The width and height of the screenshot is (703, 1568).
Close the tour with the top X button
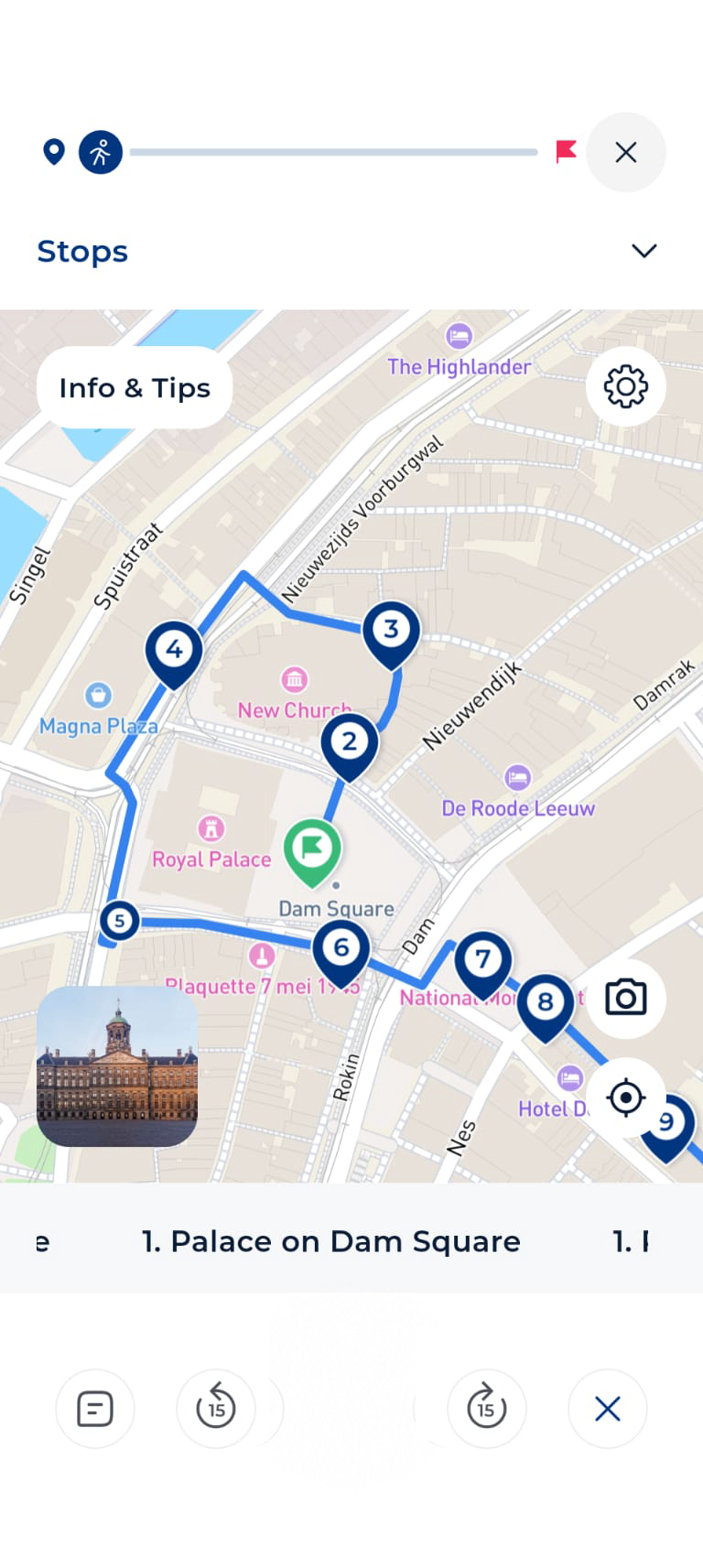tap(626, 152)
